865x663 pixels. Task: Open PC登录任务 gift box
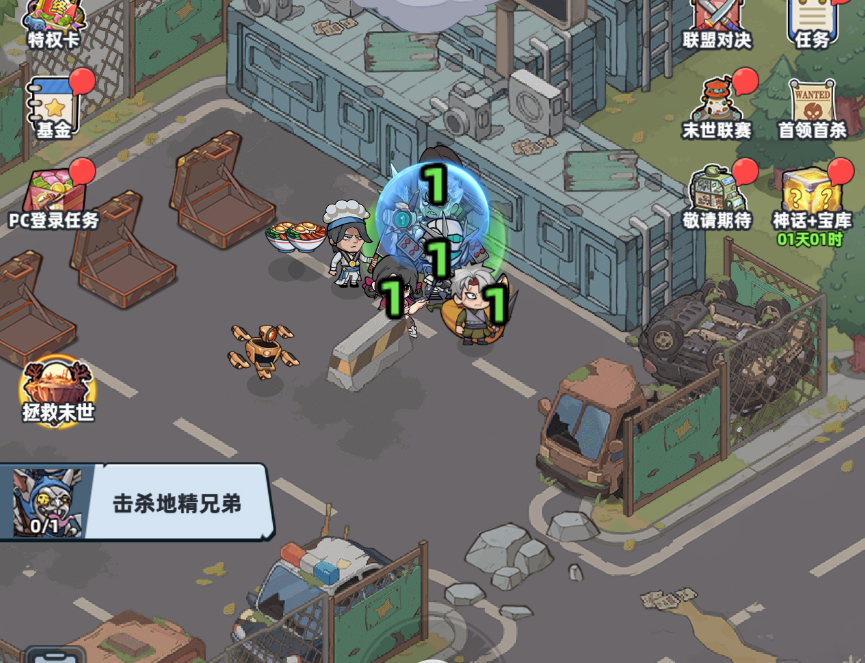tap(54, 195)
